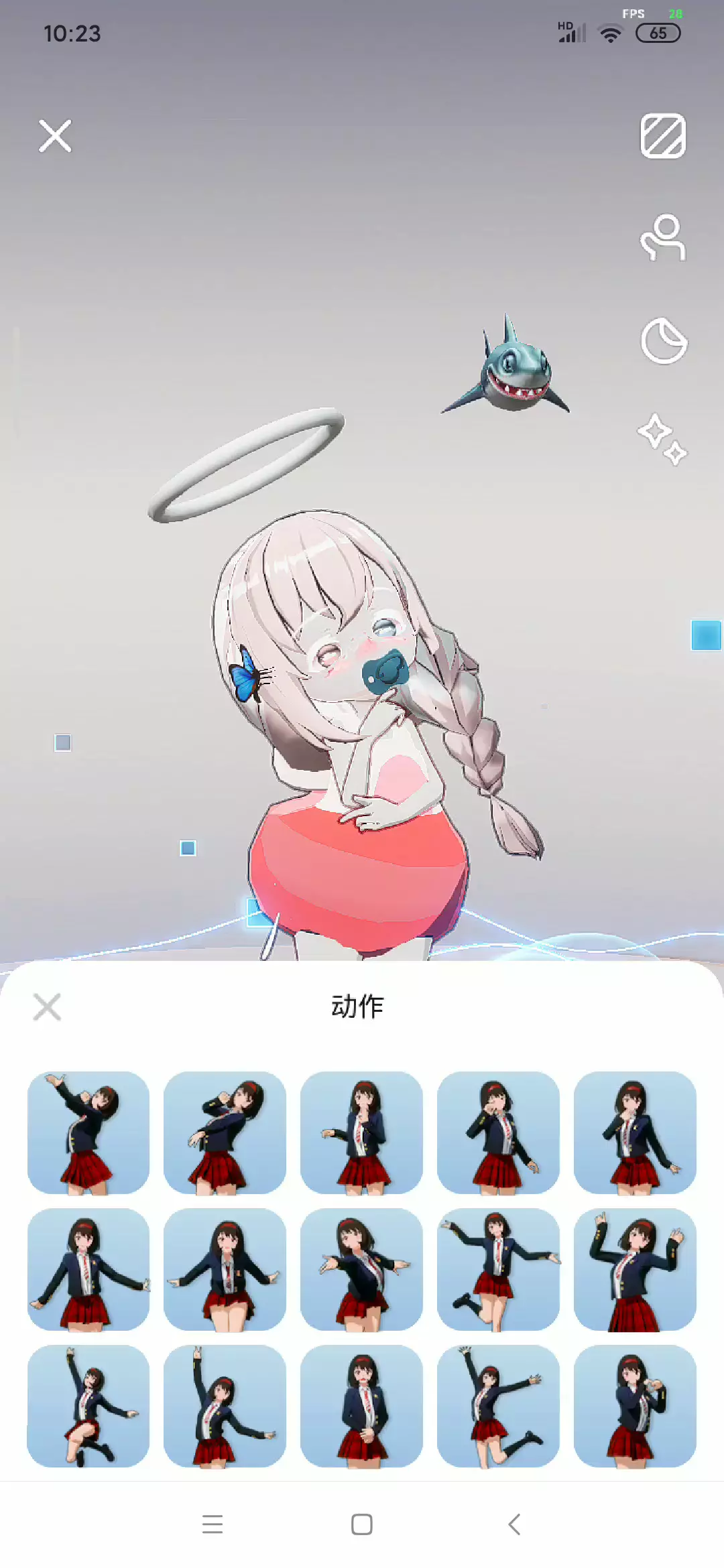Open recent apps from the navigation bar
Viewport: 724px width, 1568px height.
coord(213,1524)
